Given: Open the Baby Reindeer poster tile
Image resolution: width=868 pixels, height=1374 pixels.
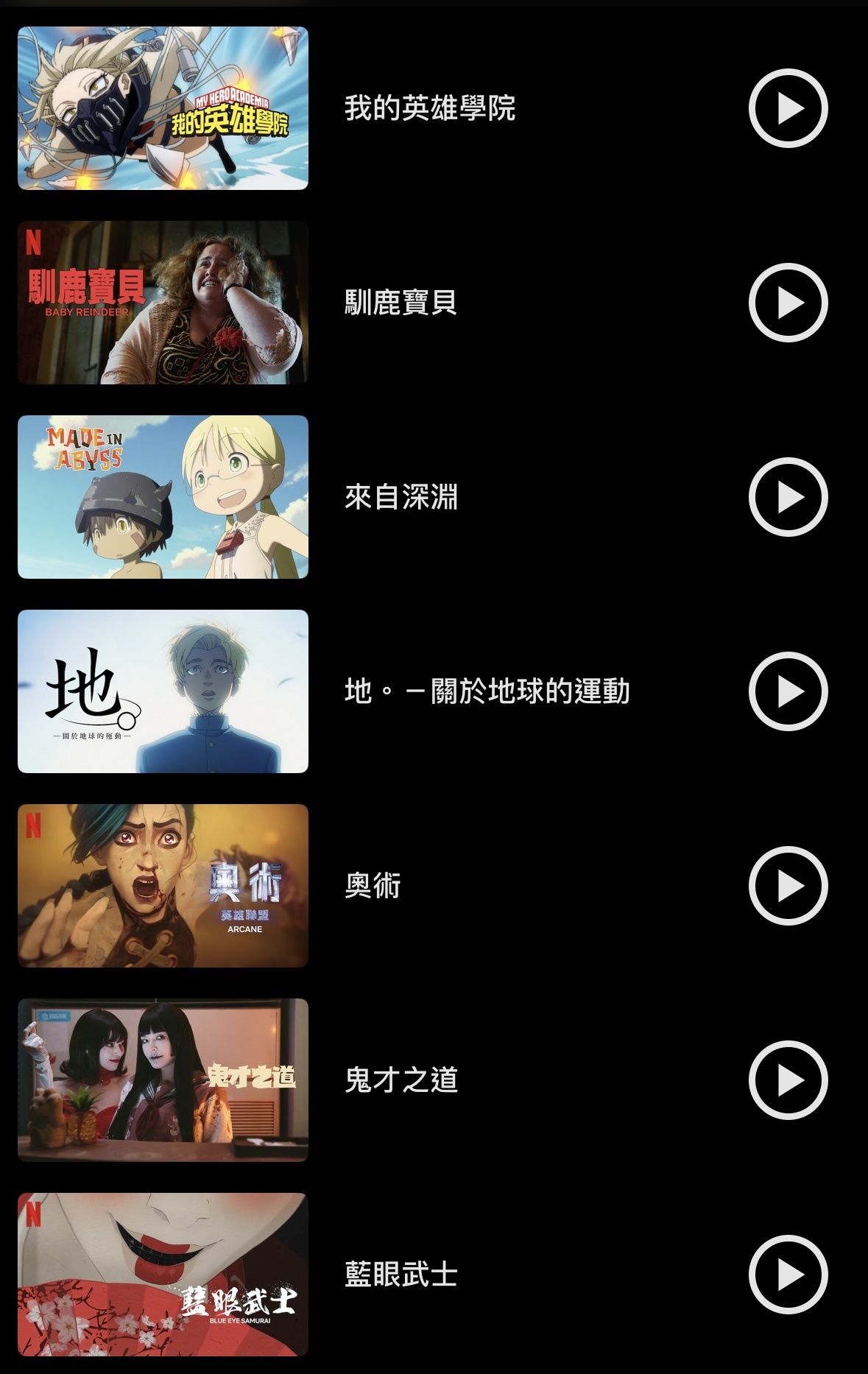Looking at the screenshot, I should point(163,303).
